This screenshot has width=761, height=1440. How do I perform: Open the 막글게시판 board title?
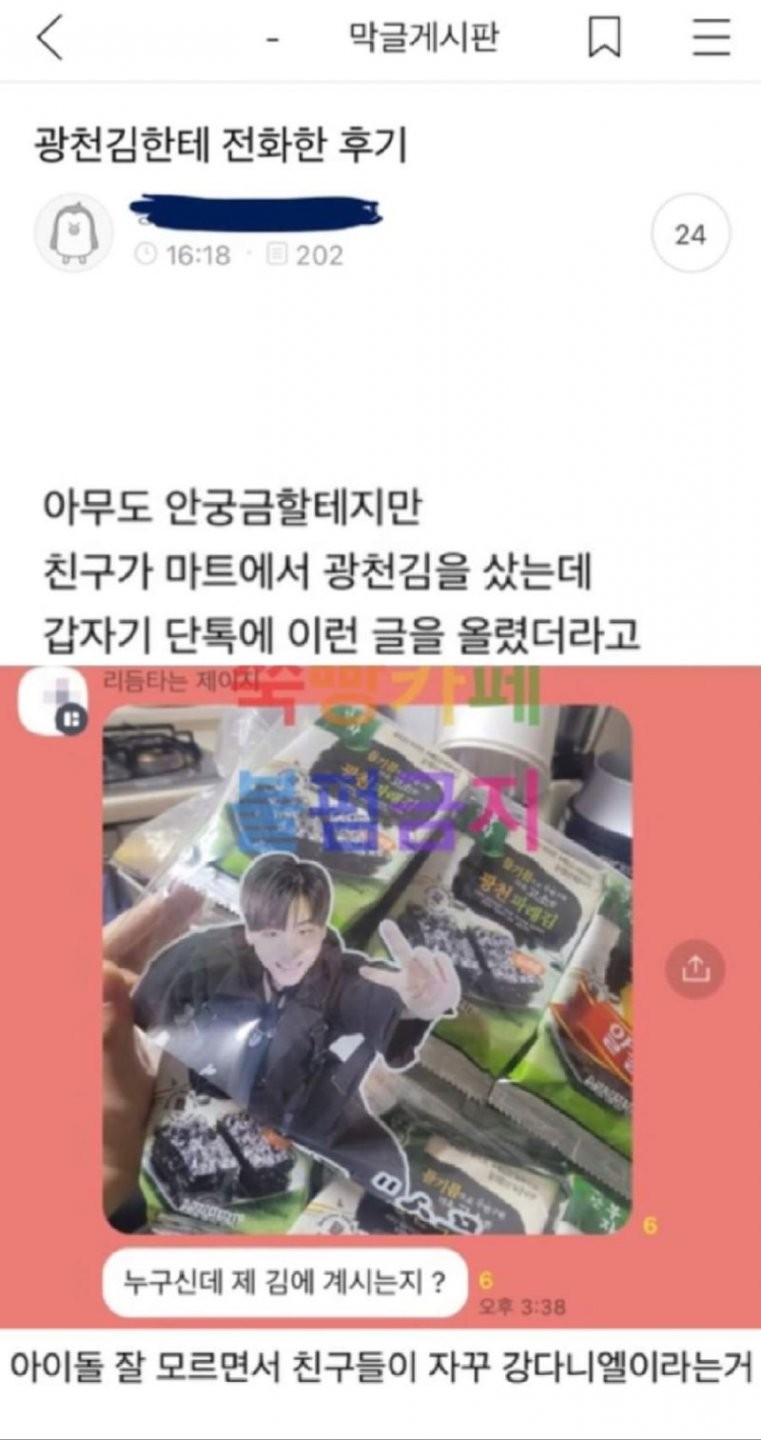point(423,39)
